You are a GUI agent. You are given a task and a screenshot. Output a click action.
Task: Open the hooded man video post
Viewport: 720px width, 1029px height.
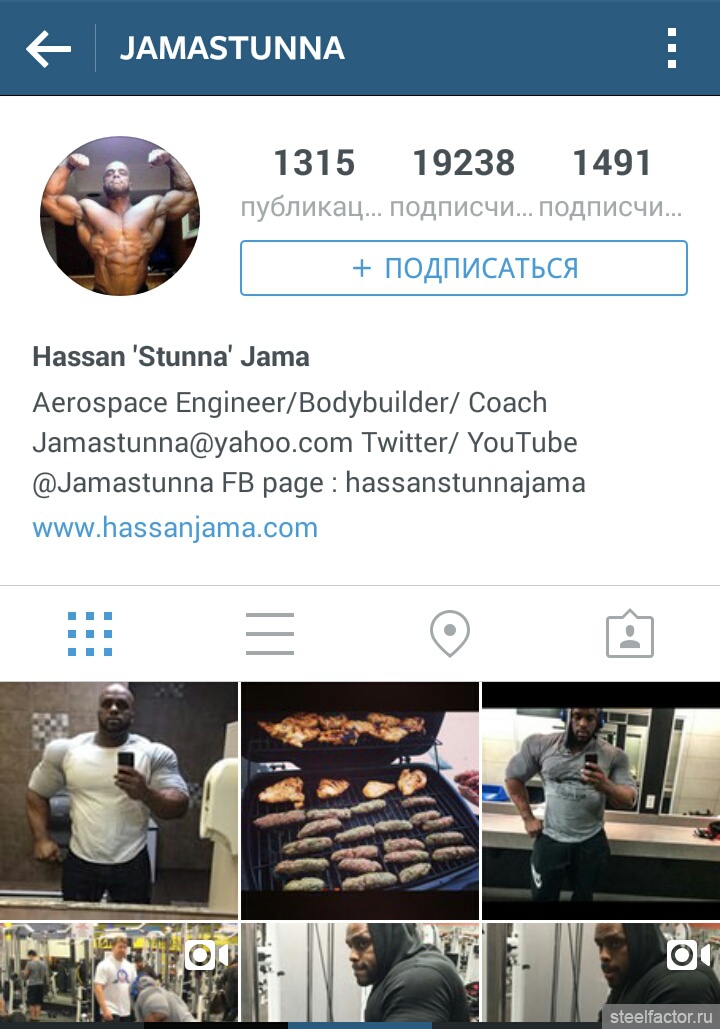600,972
